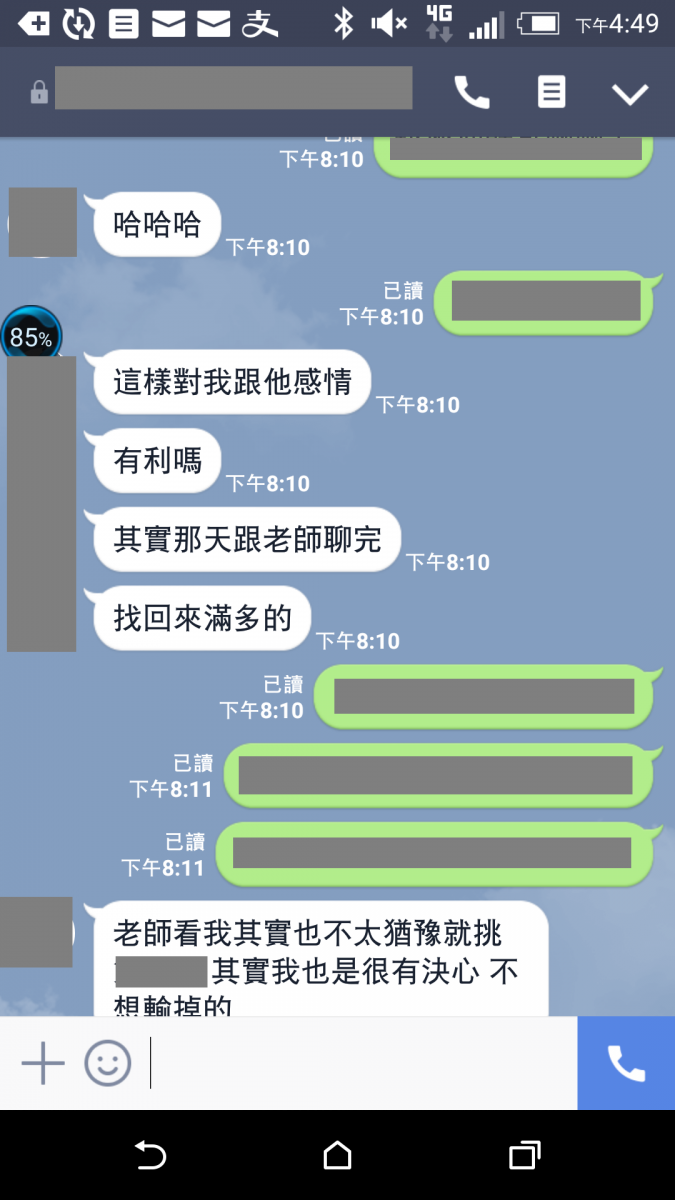Open the plus attachment menu
The width and height of the screenshot is (675, 1200).
point(43,1063)
